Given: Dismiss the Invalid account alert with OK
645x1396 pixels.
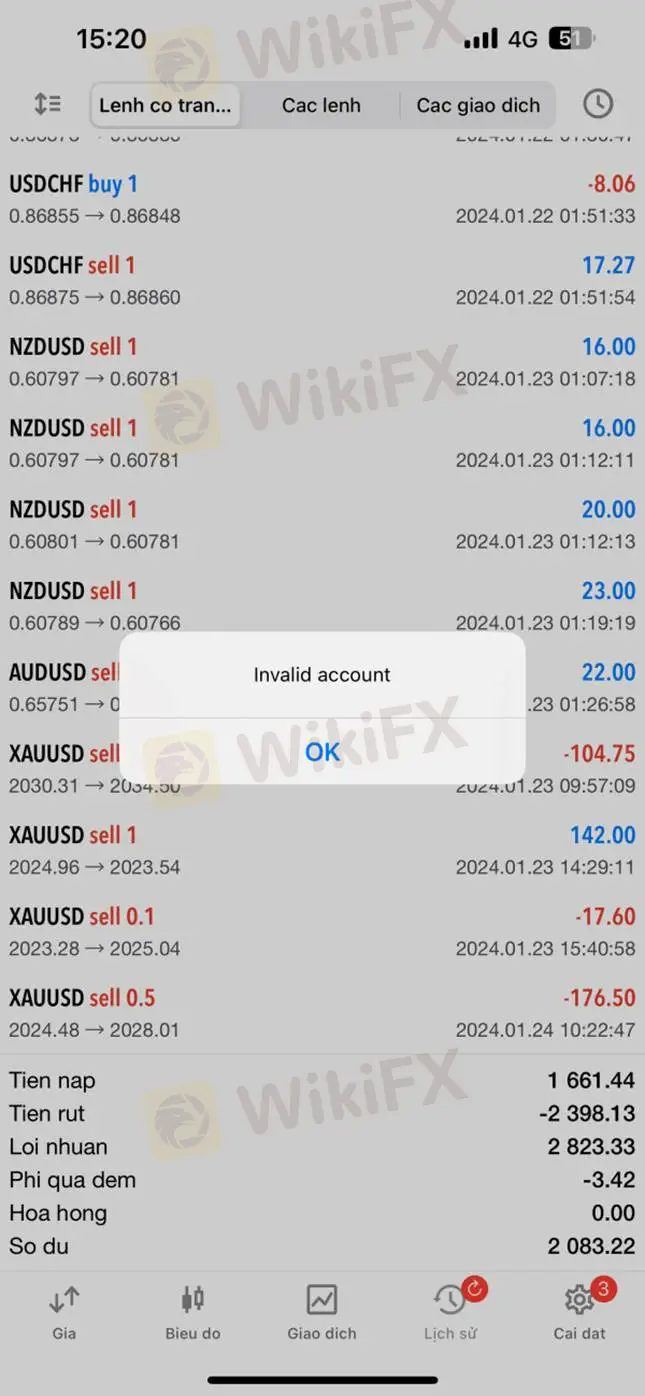Looking at the screenshot, I should (x=322, y=751).
